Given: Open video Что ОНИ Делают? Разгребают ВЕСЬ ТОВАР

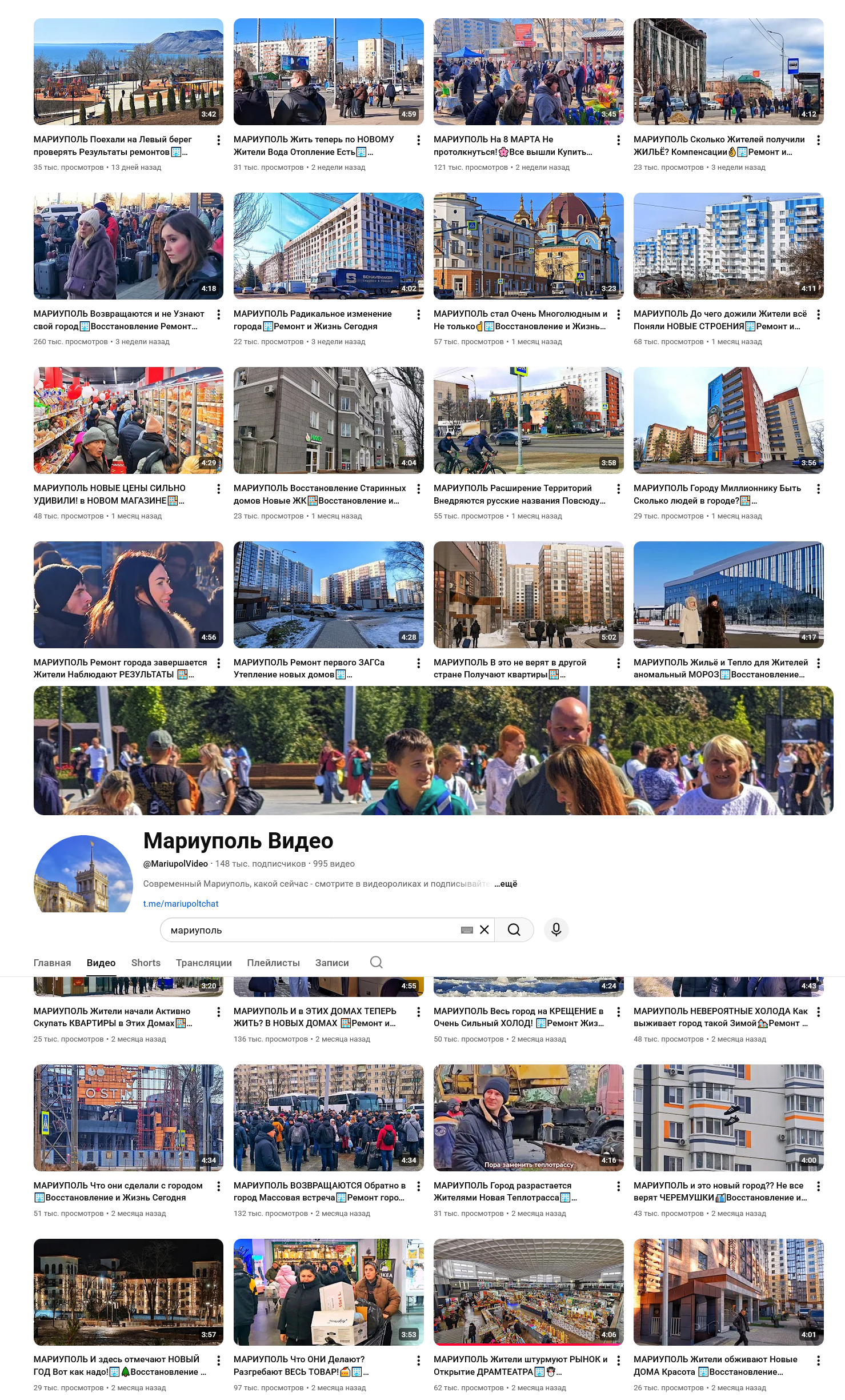Looking at the screenshot, I should pyautogui.click(x=328, y=1292).
